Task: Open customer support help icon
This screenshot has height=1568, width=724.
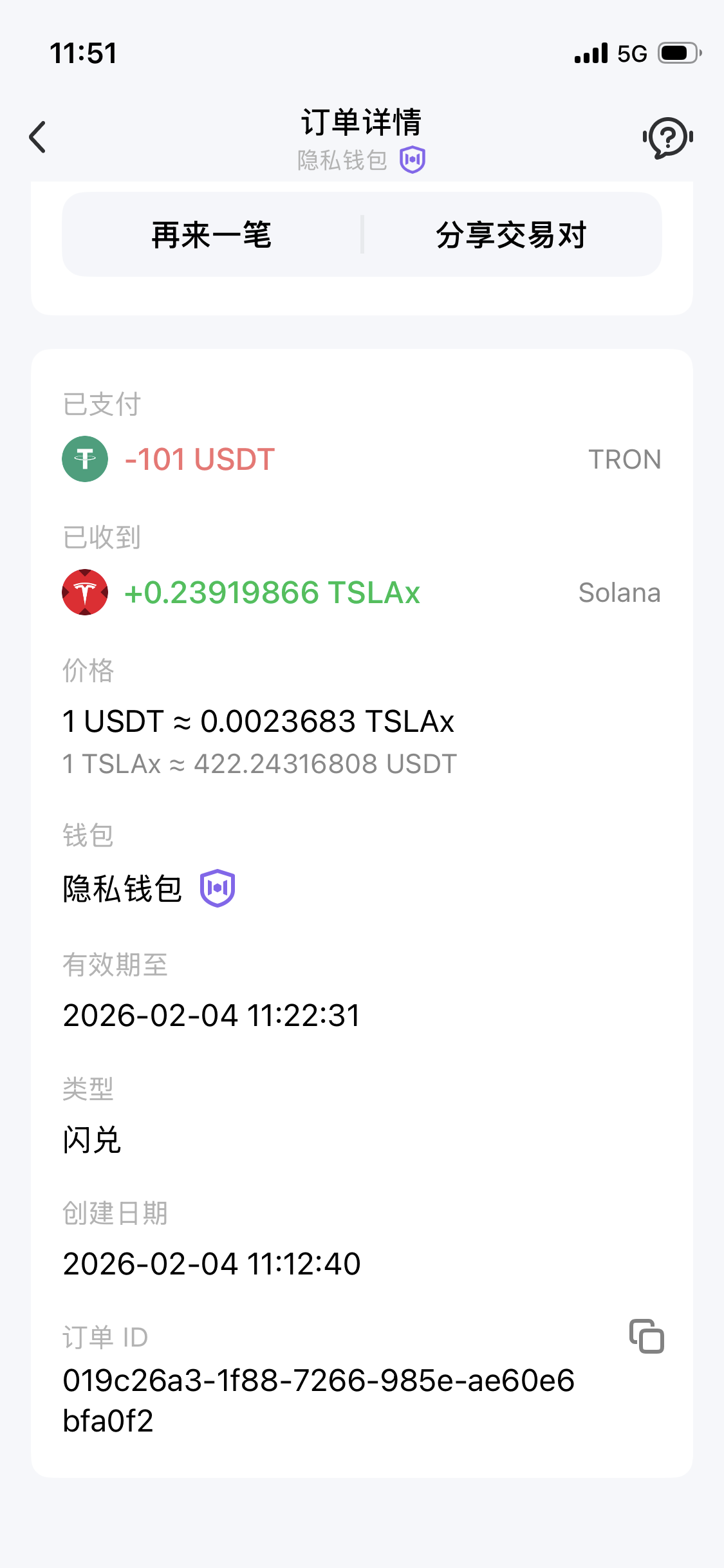Action: (667, 137)
